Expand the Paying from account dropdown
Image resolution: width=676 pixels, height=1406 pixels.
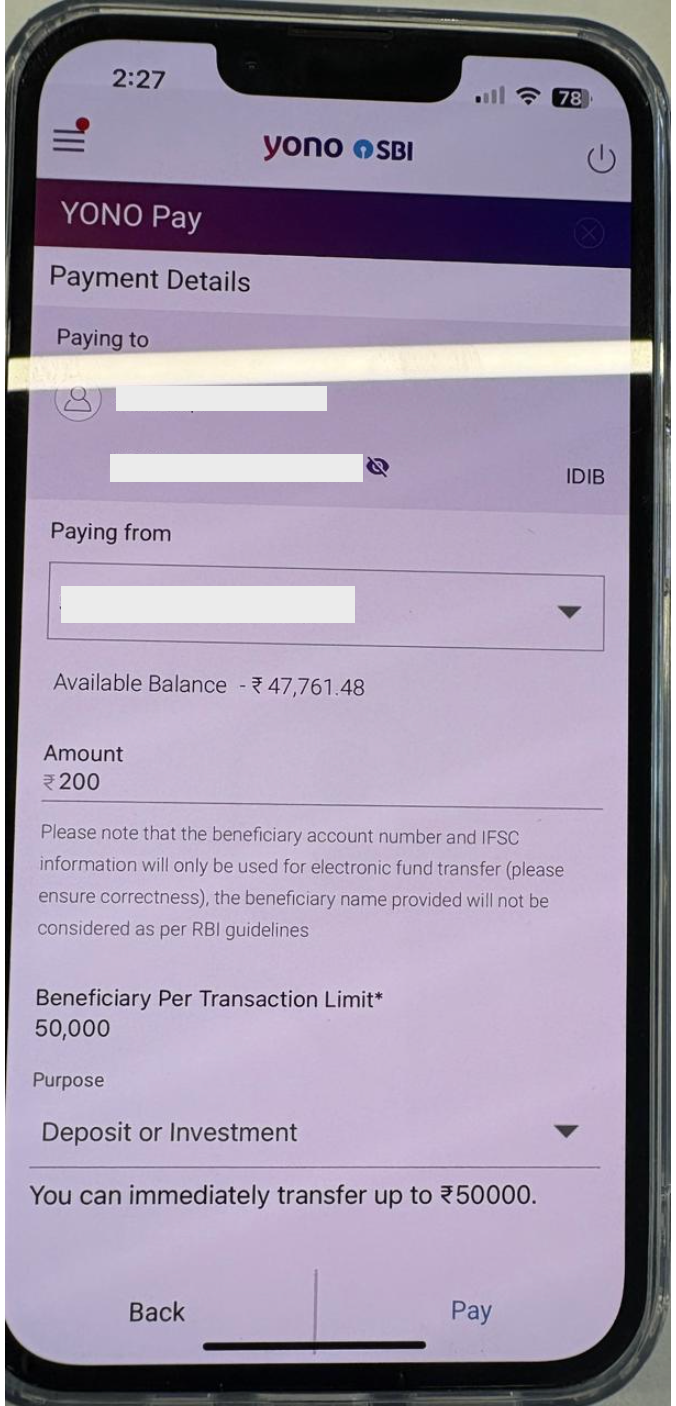click(567, 612)
